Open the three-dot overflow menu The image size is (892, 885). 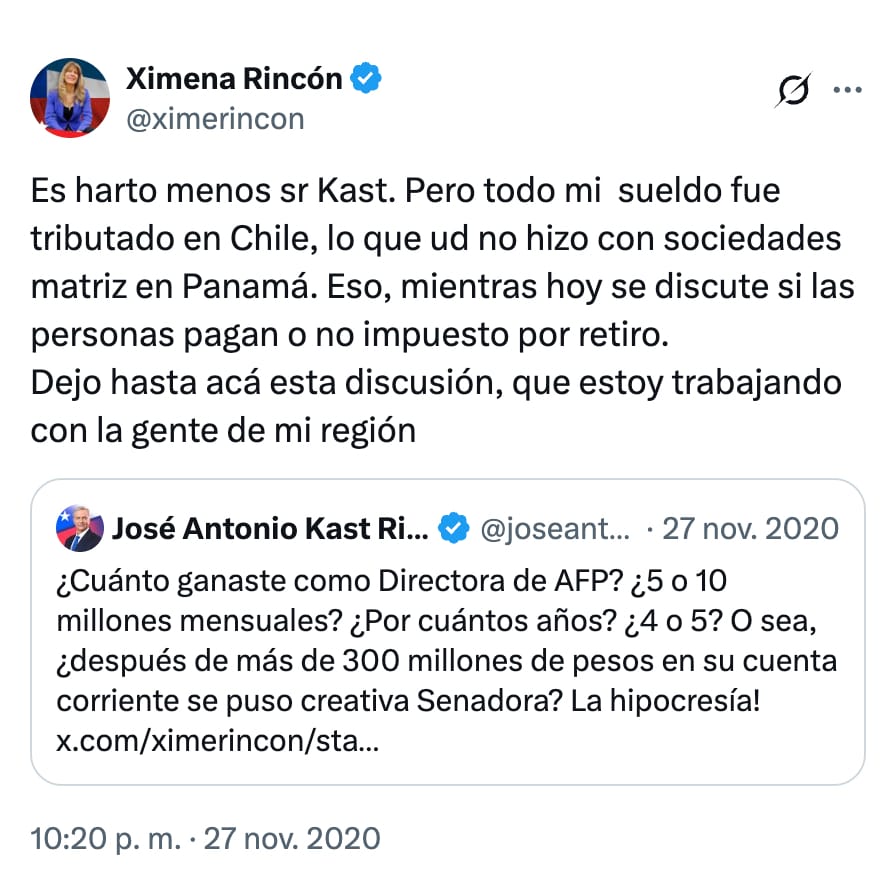(x=847, y=90)
